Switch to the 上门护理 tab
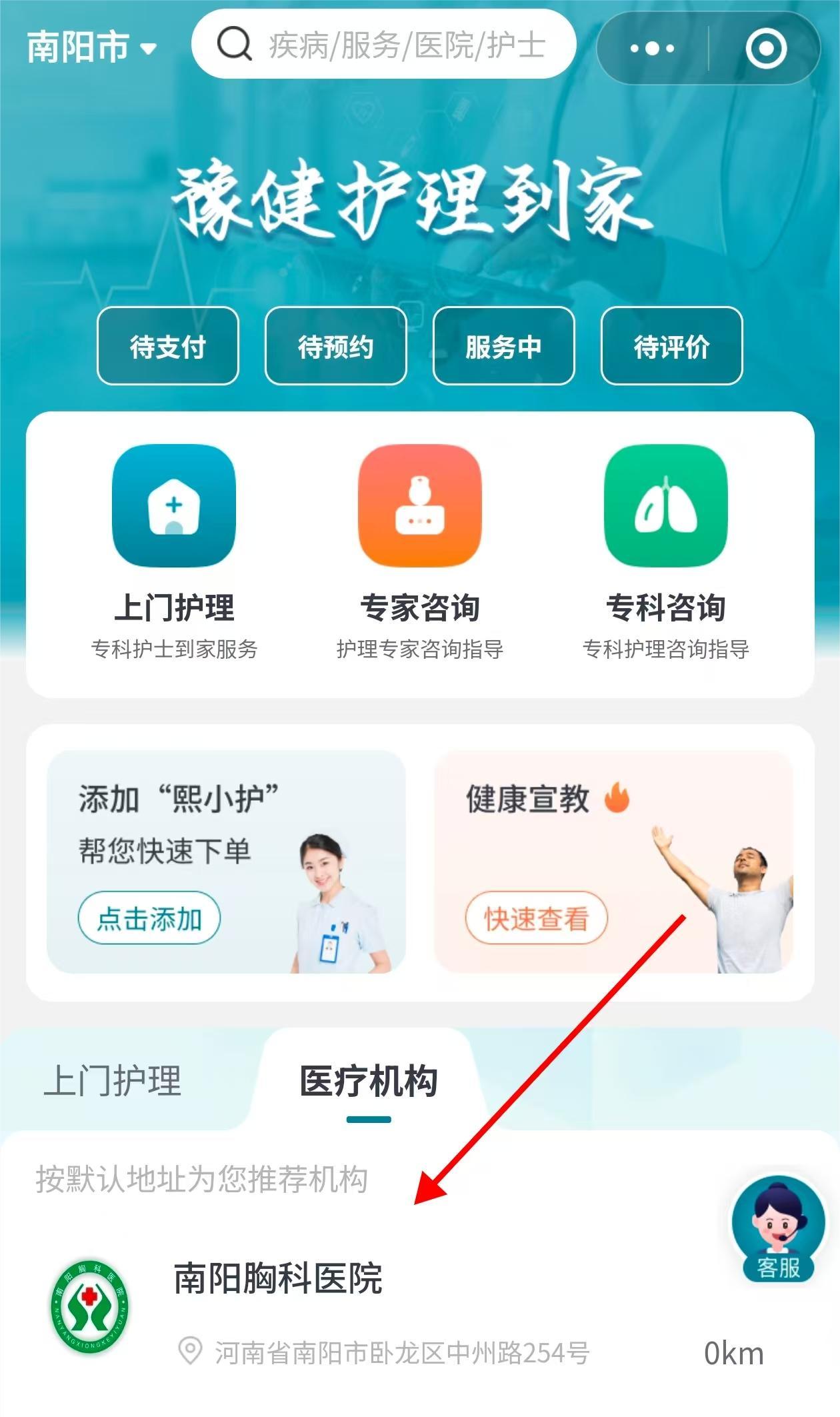 [112, 1080]
